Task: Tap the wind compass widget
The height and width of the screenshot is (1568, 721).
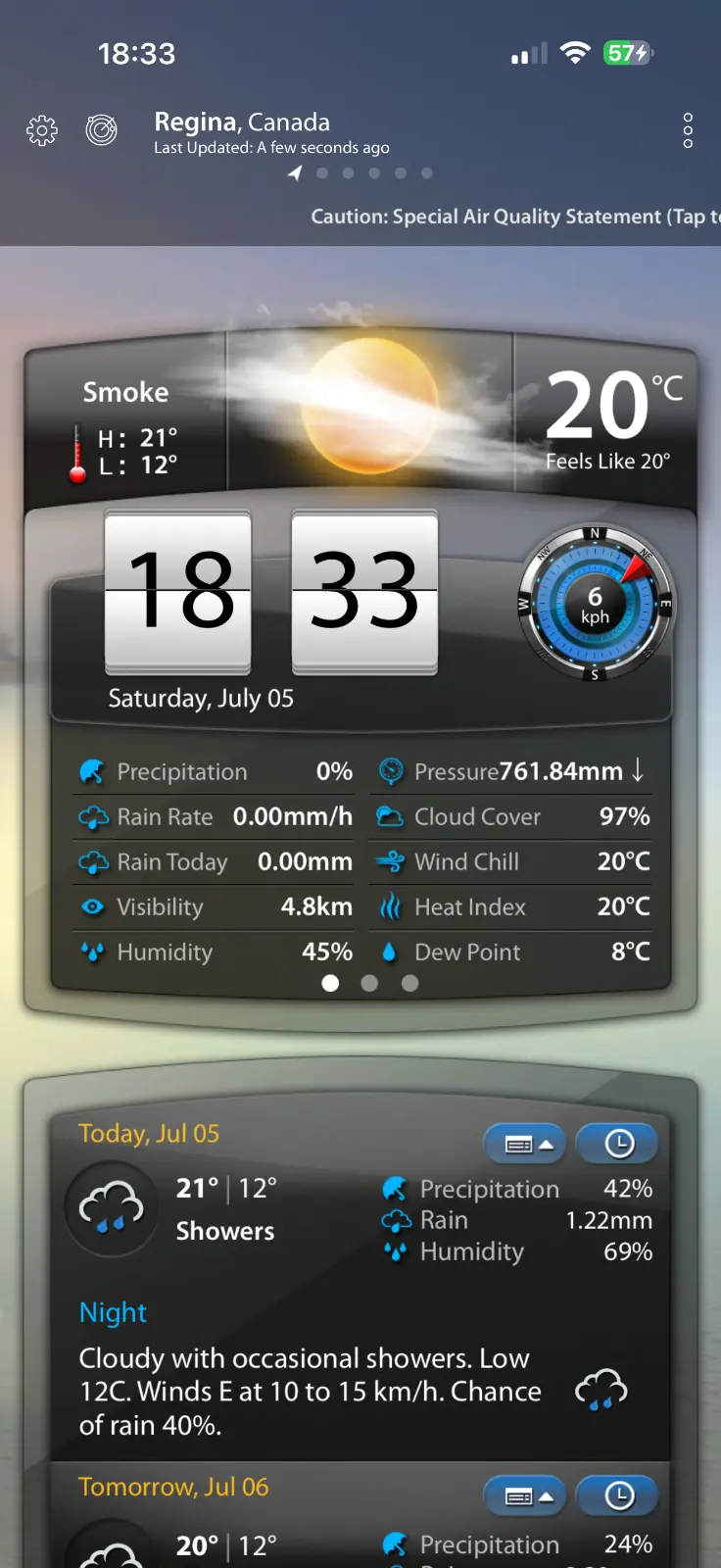Action: 595,605
